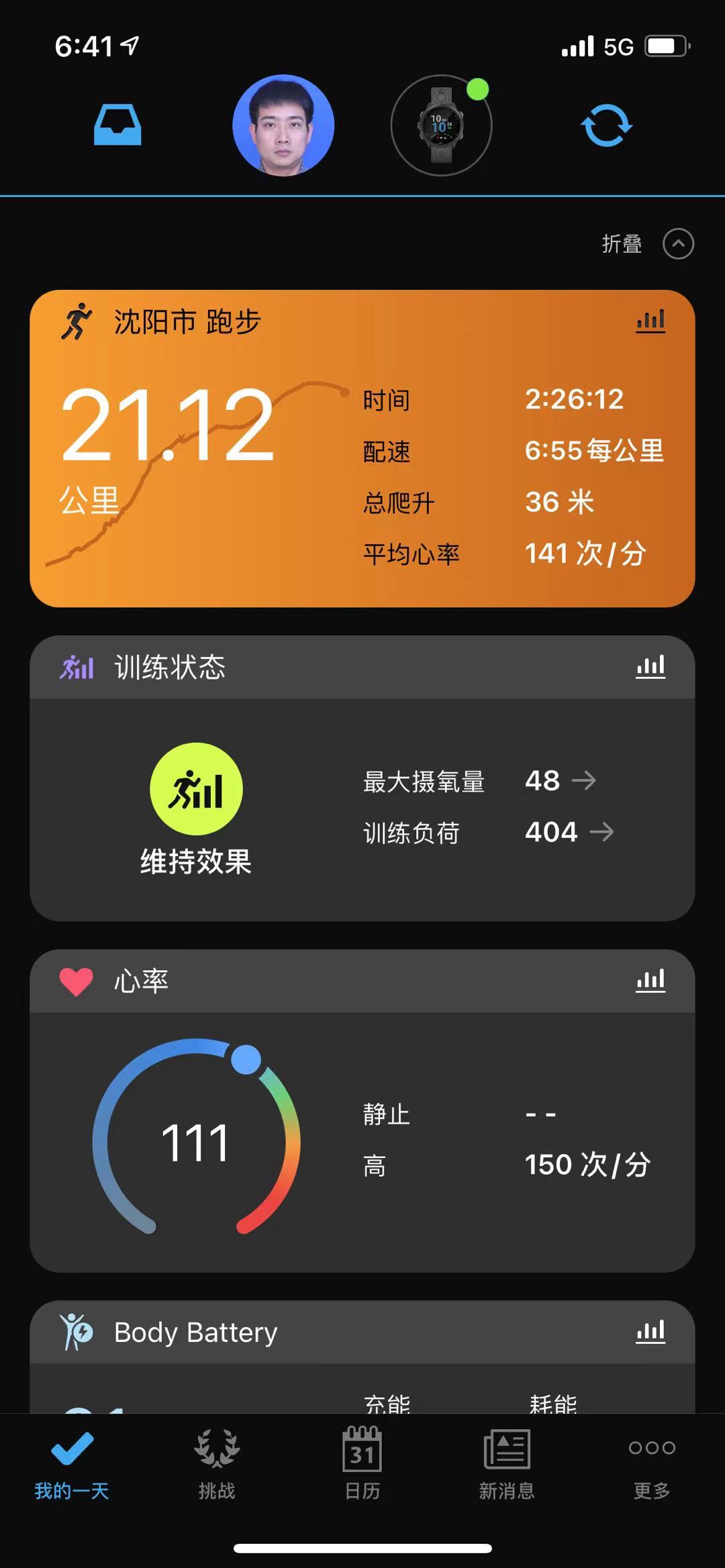
Task: Select the 我的一天 tab
Action: pyautogui.click(x=72, y=1463)
